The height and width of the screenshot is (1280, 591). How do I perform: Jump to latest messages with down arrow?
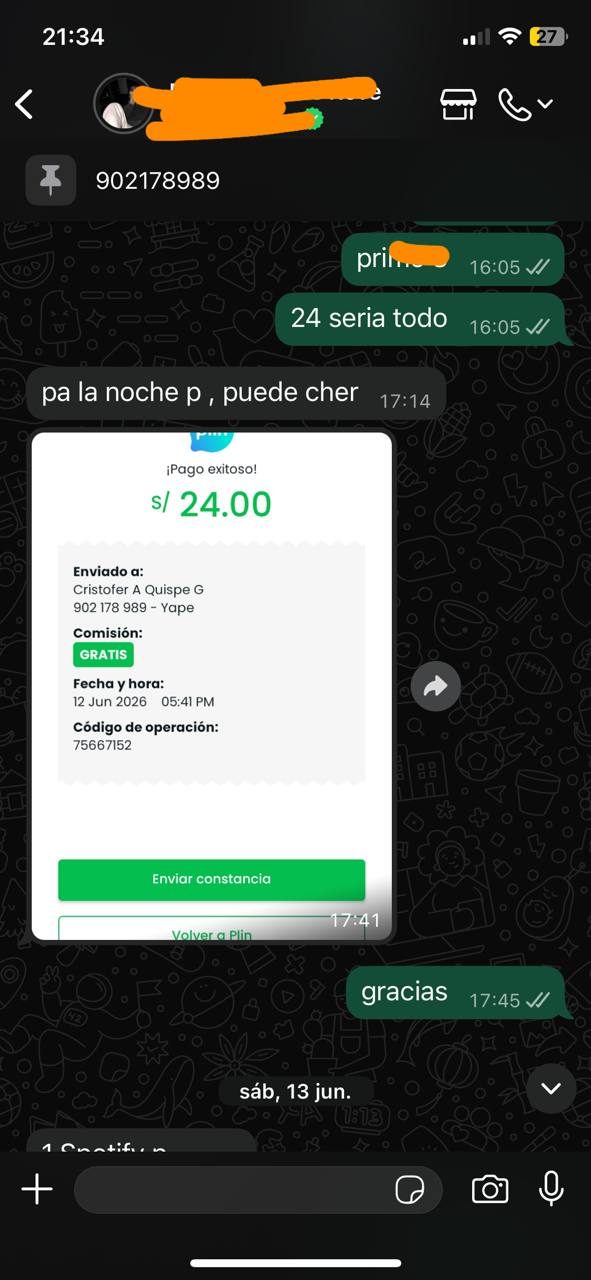tap(551, 1088)
